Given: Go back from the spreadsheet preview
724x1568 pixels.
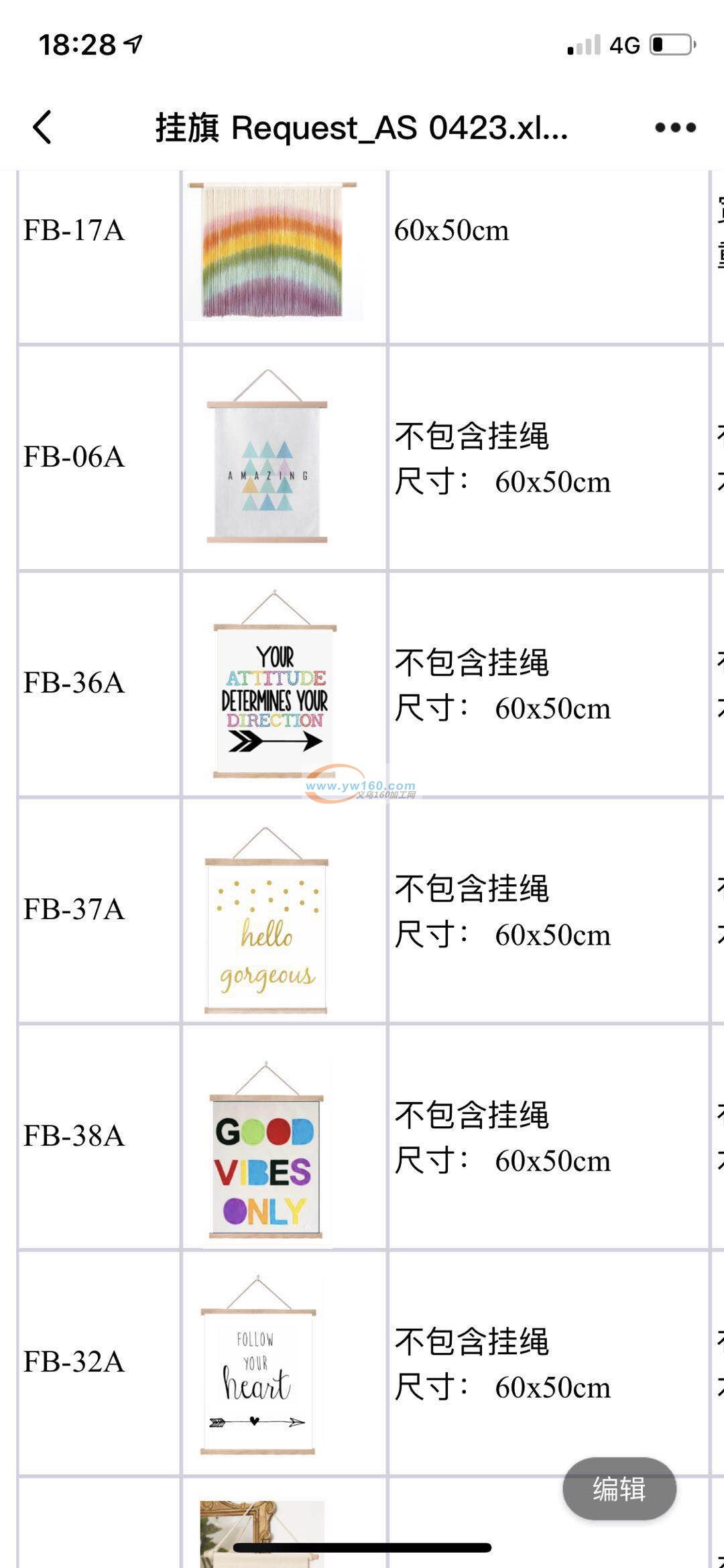Looking at the screenshot, I should [x=42, y=127].
